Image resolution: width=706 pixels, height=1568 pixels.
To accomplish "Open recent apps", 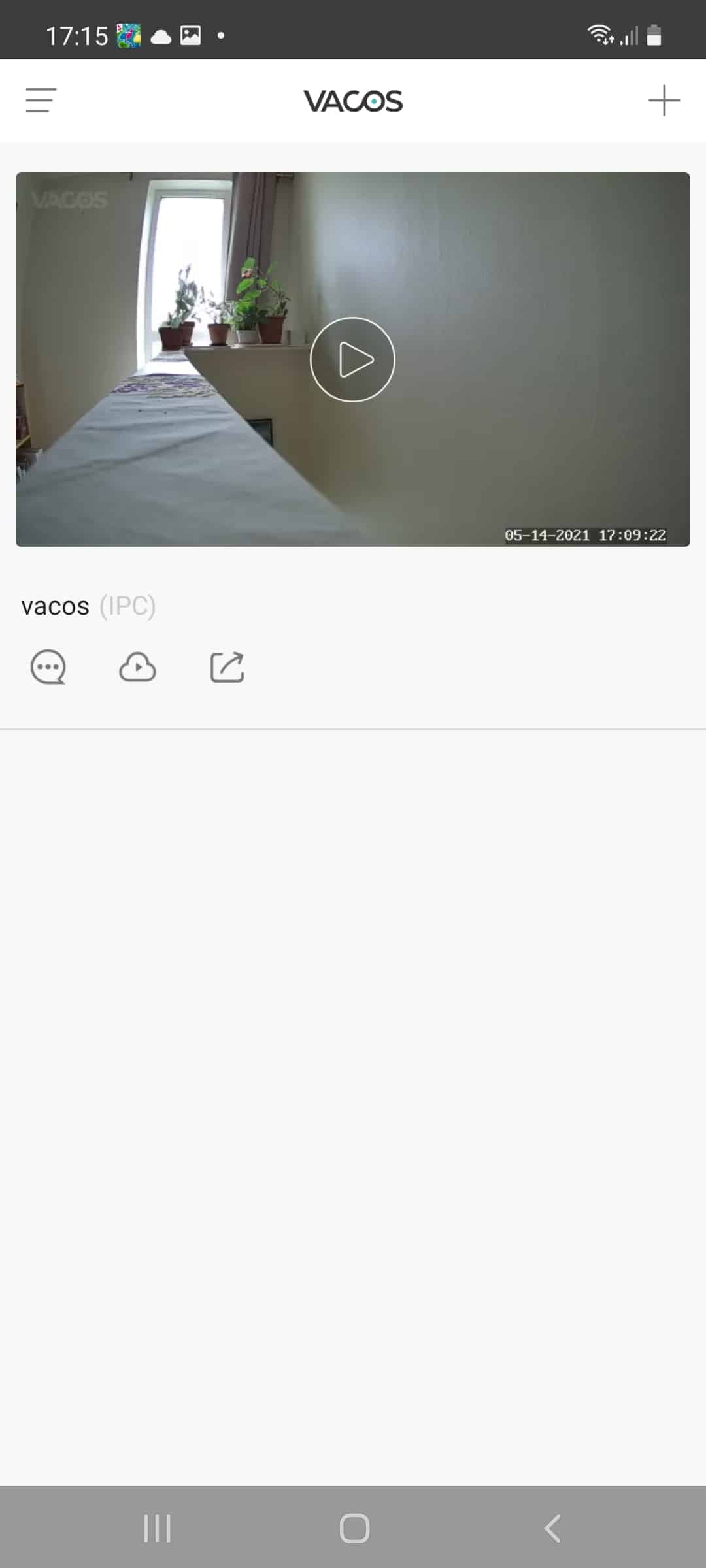I will pyautogui.click(x=157, y=1528).
